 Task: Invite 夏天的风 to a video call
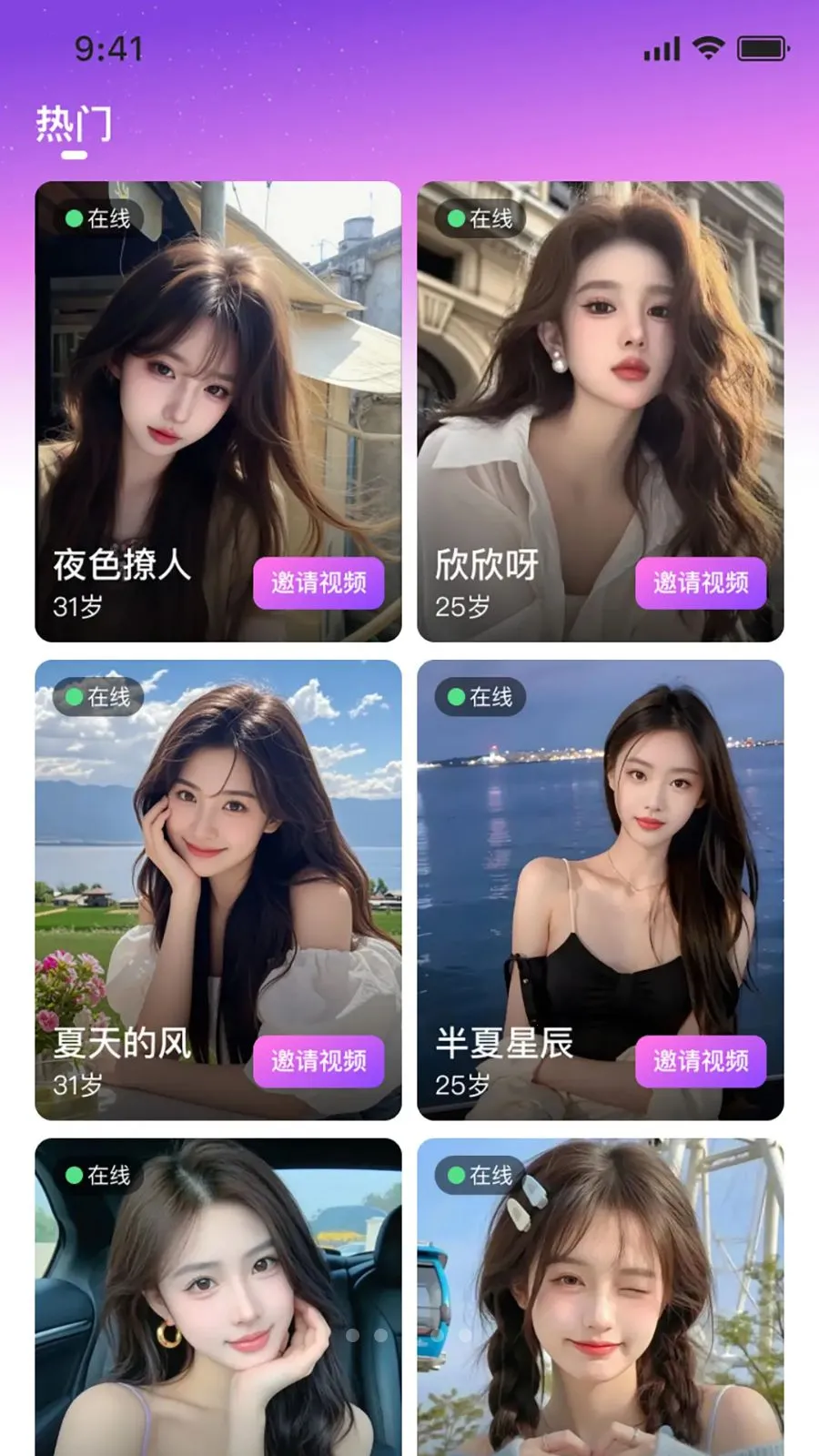(318, 1061)
